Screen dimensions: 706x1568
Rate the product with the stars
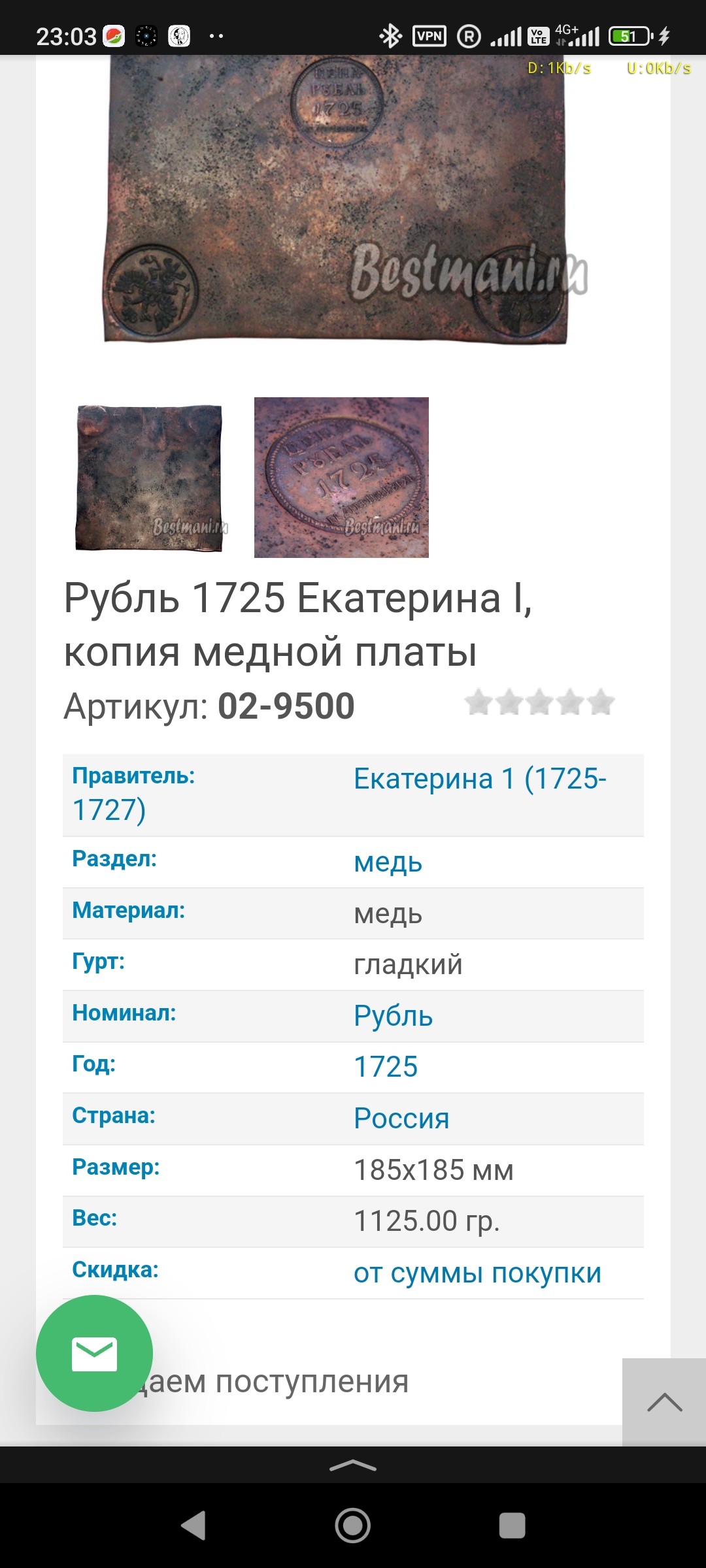point(539,703)
